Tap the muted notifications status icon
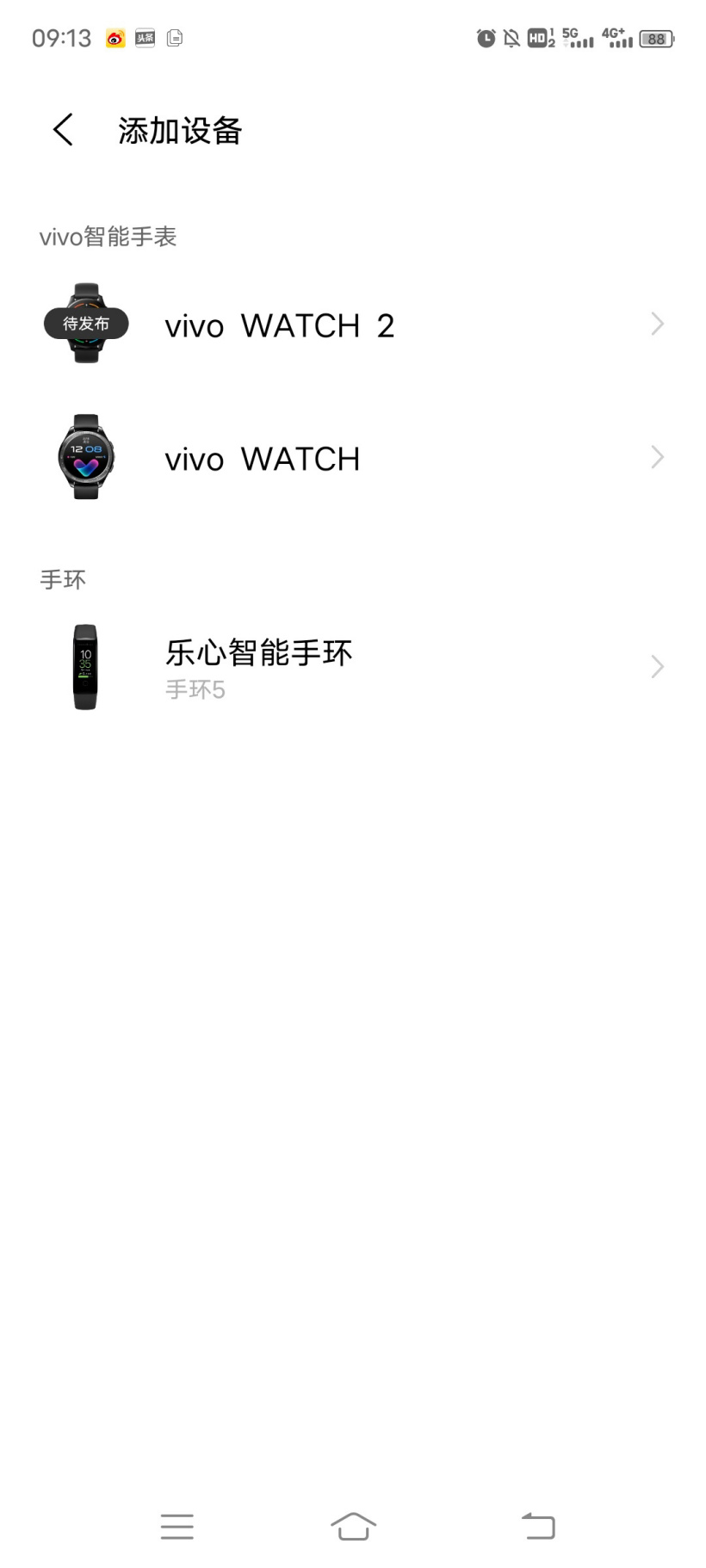706x1568 pixels. (x=510, y=38)
